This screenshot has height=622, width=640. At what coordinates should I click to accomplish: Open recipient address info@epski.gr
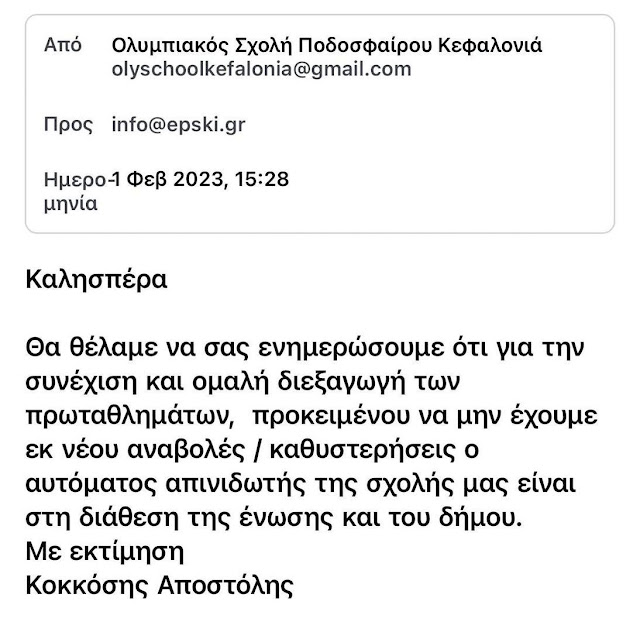point(178,125)
